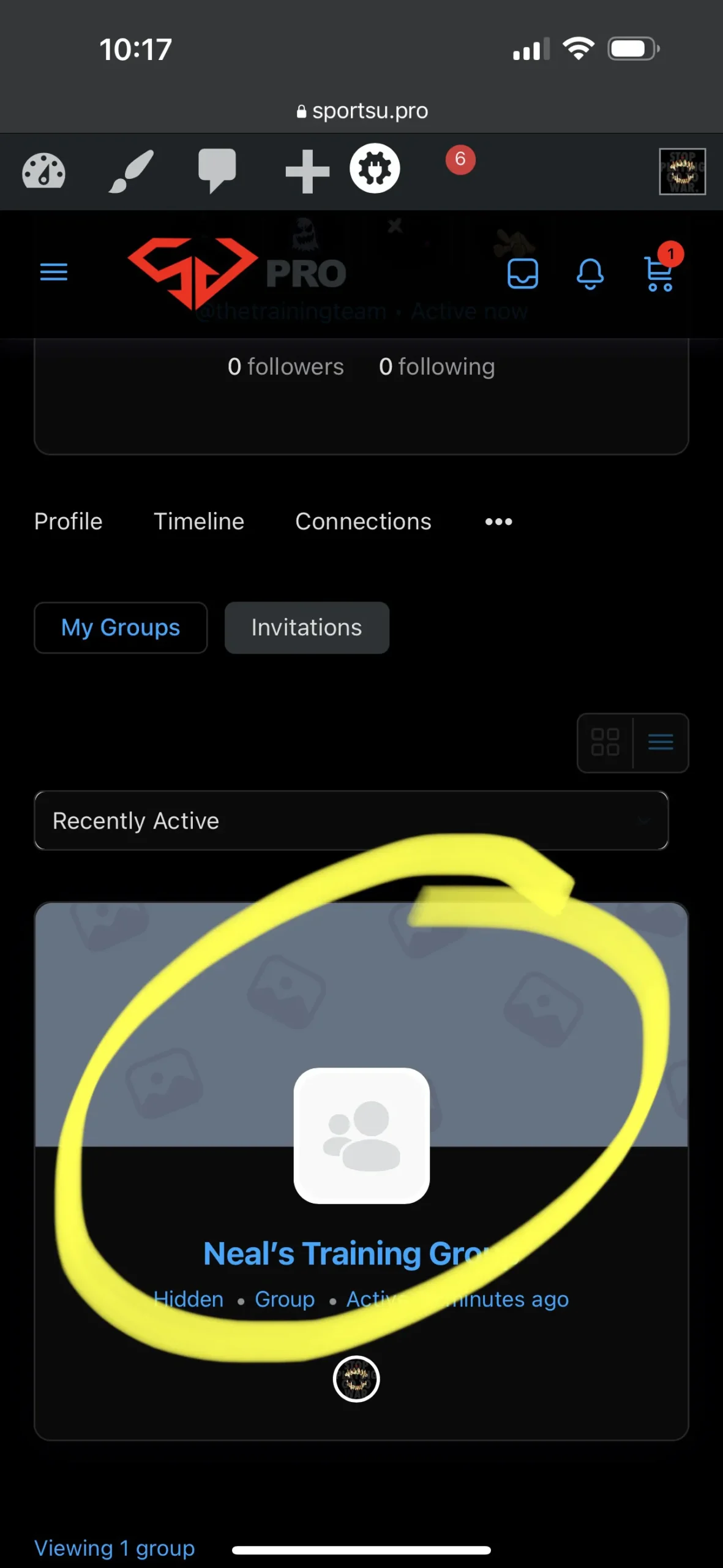The height and width of the screenshot is (1568, 723).
Task: Open the customize paintbrush icon
Action: click(x=130, y=171)
